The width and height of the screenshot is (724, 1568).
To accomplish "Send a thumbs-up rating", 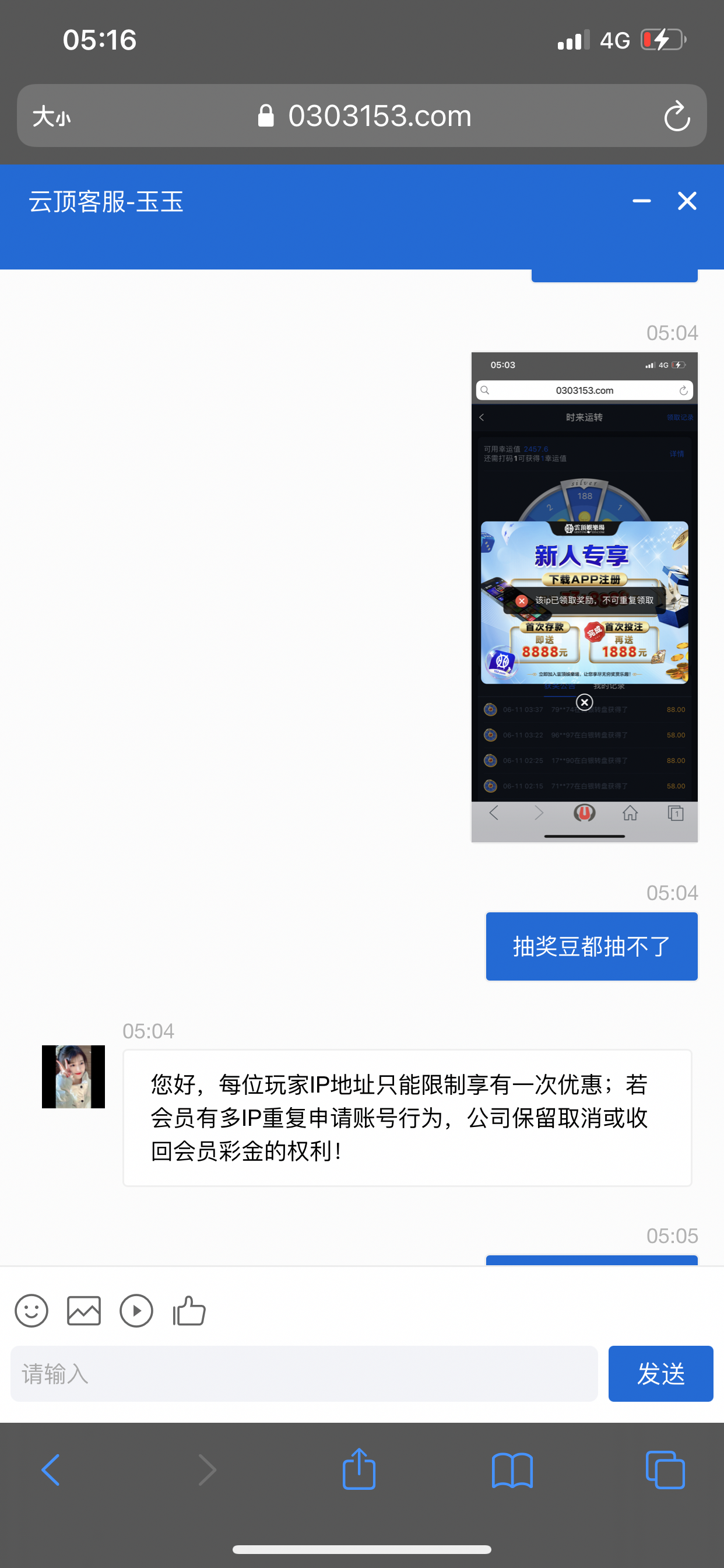I will 189,1311.
